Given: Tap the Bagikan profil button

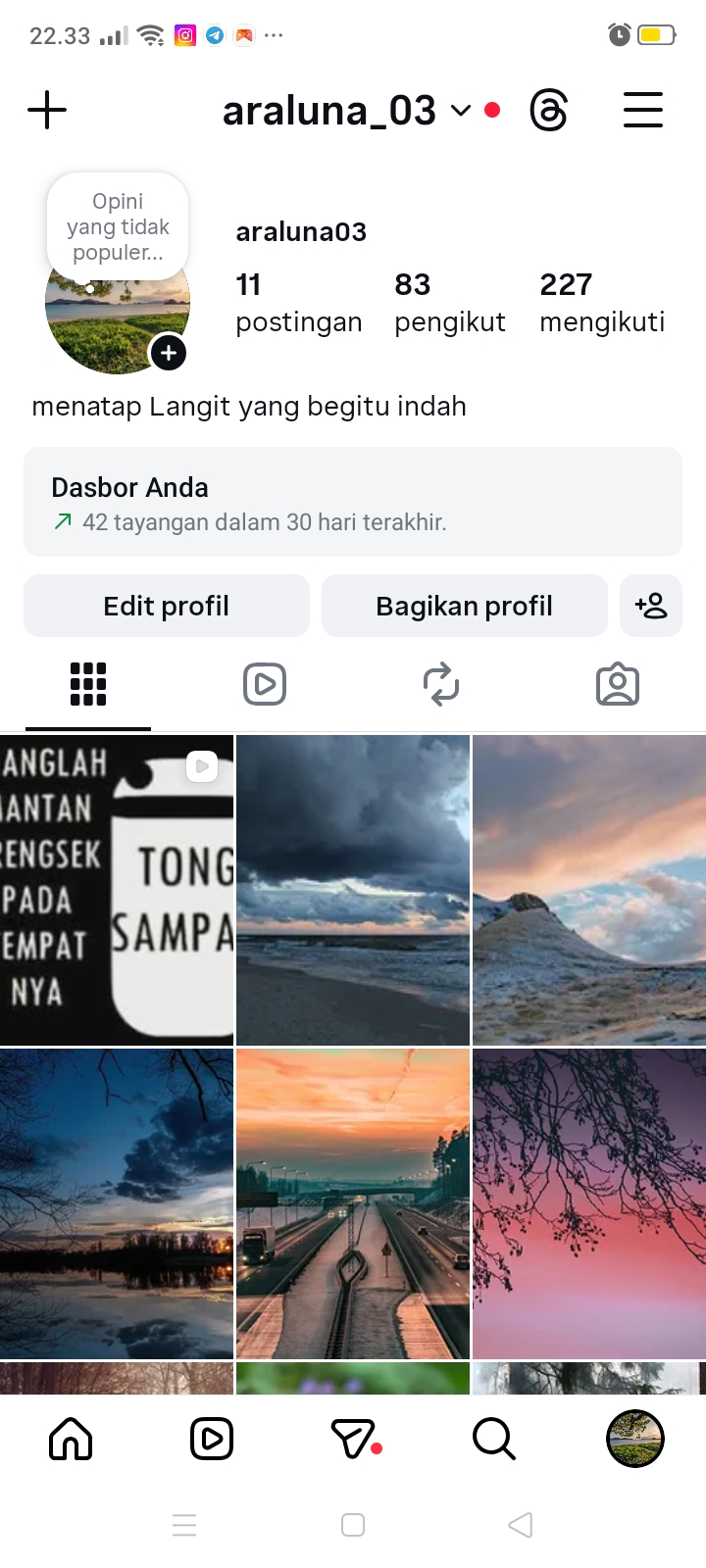Looking at the screenshot, I should coord(465,606).
